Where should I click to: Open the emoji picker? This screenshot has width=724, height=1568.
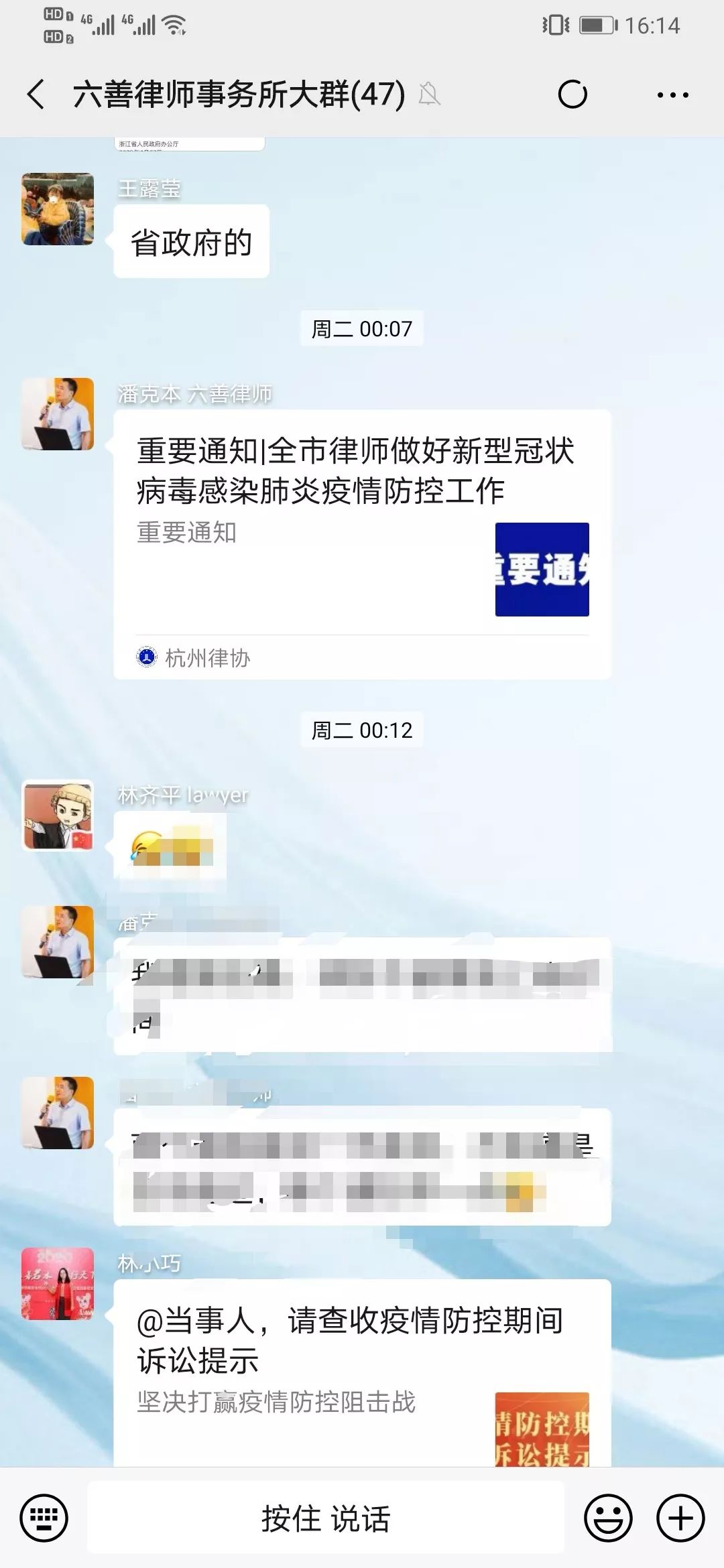608,1518
